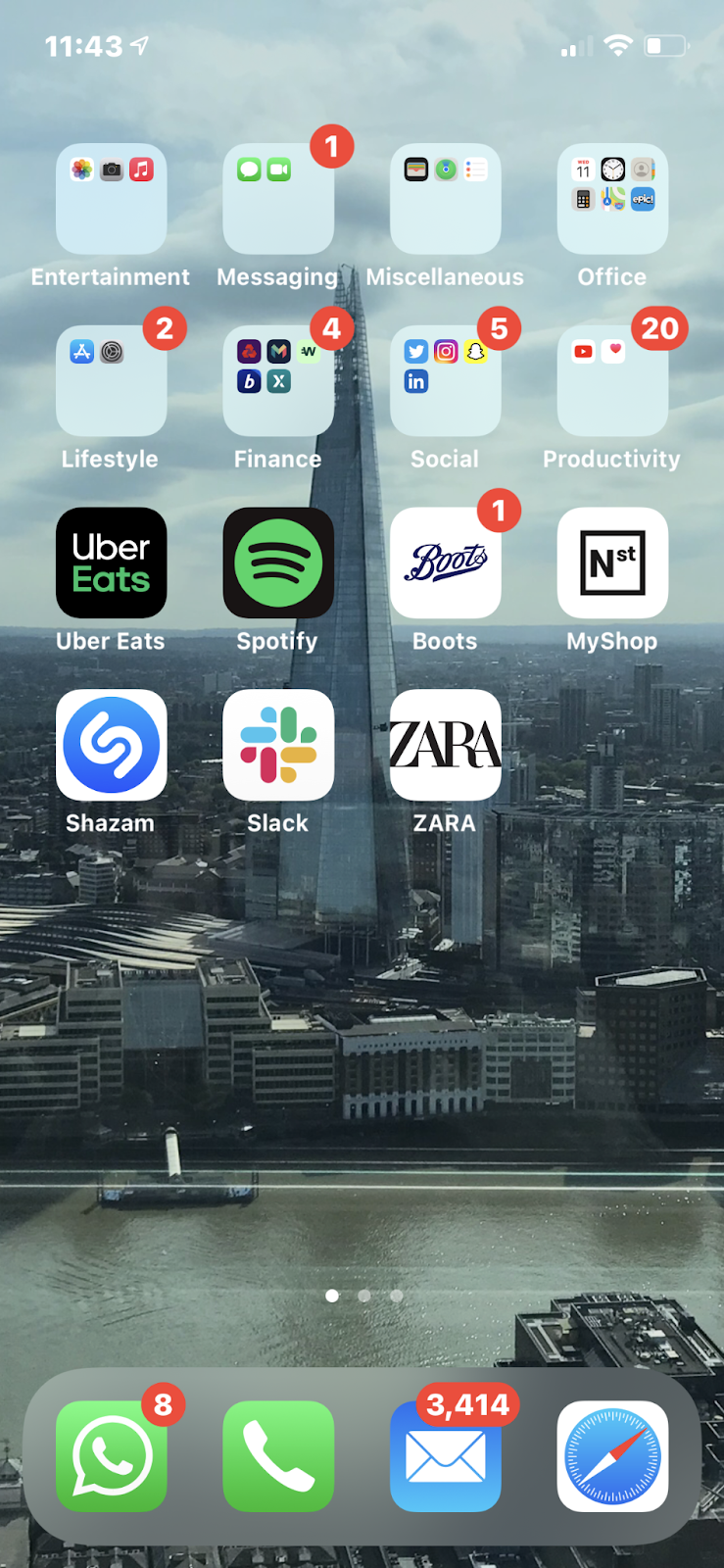The image size is (724, 1568).
Task: Open the Boots app
Action: 445,563
